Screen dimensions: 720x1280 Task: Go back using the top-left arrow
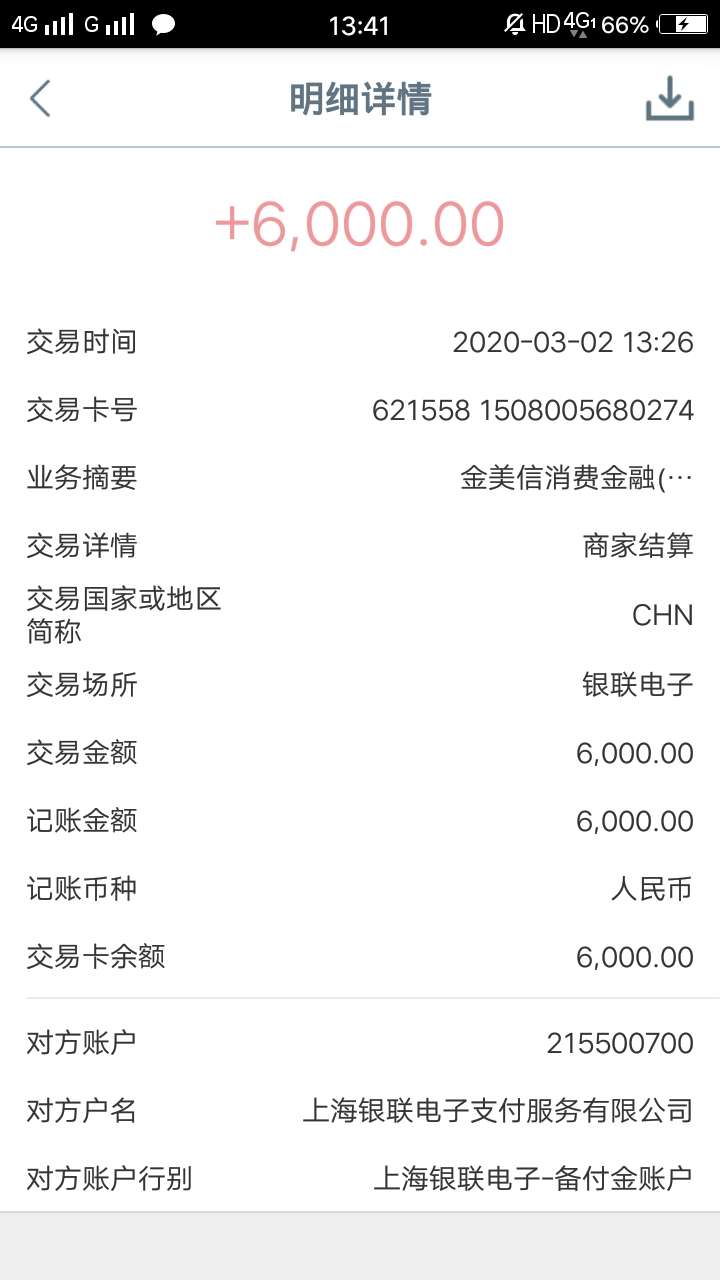(40, 99)
